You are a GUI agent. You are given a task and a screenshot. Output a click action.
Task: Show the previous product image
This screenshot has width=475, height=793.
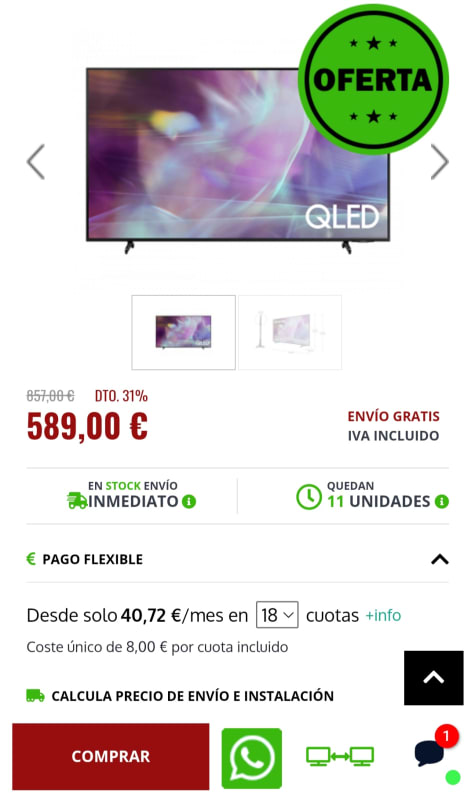click(36, 162)
